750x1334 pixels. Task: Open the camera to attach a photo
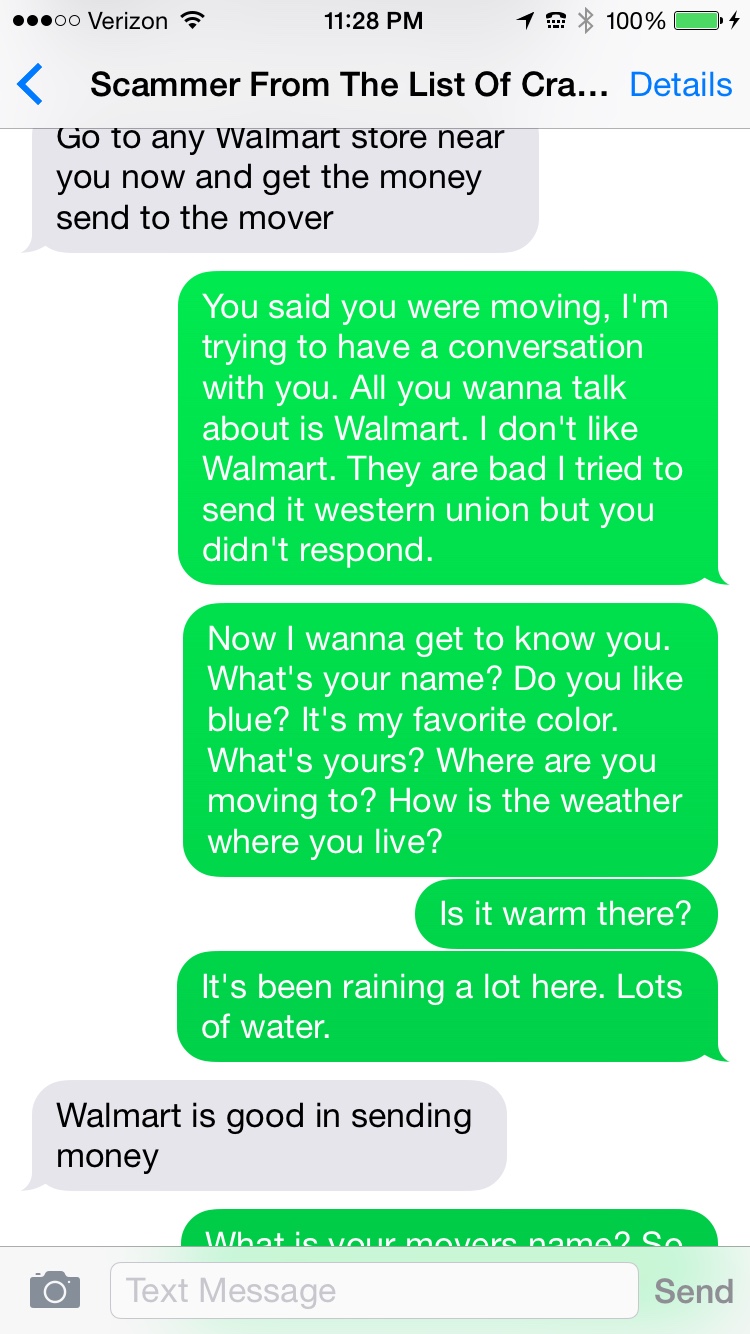54,1290
